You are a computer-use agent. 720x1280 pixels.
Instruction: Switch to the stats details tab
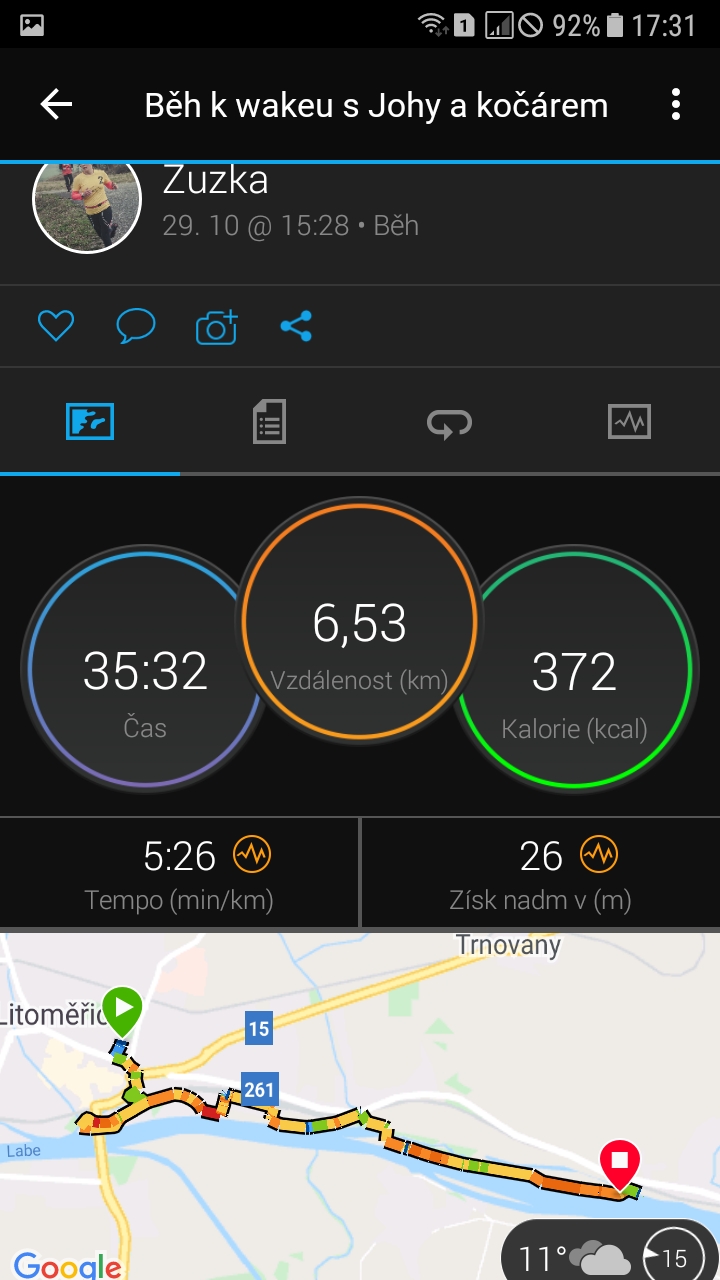269,422
